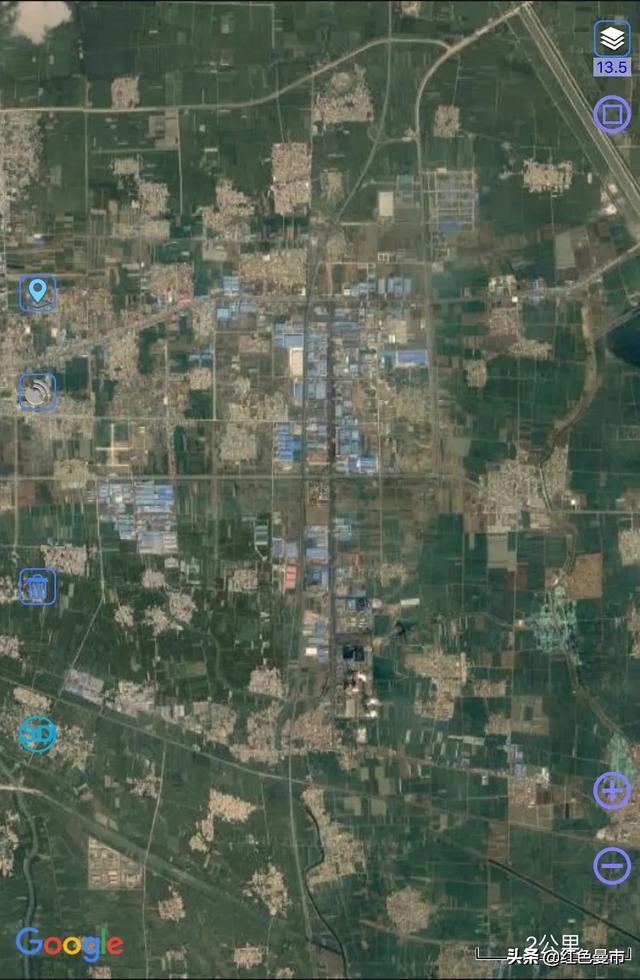Screen dimensions: 640x980
Task: Tap the trash bin icon
Action: pos(38,587)
